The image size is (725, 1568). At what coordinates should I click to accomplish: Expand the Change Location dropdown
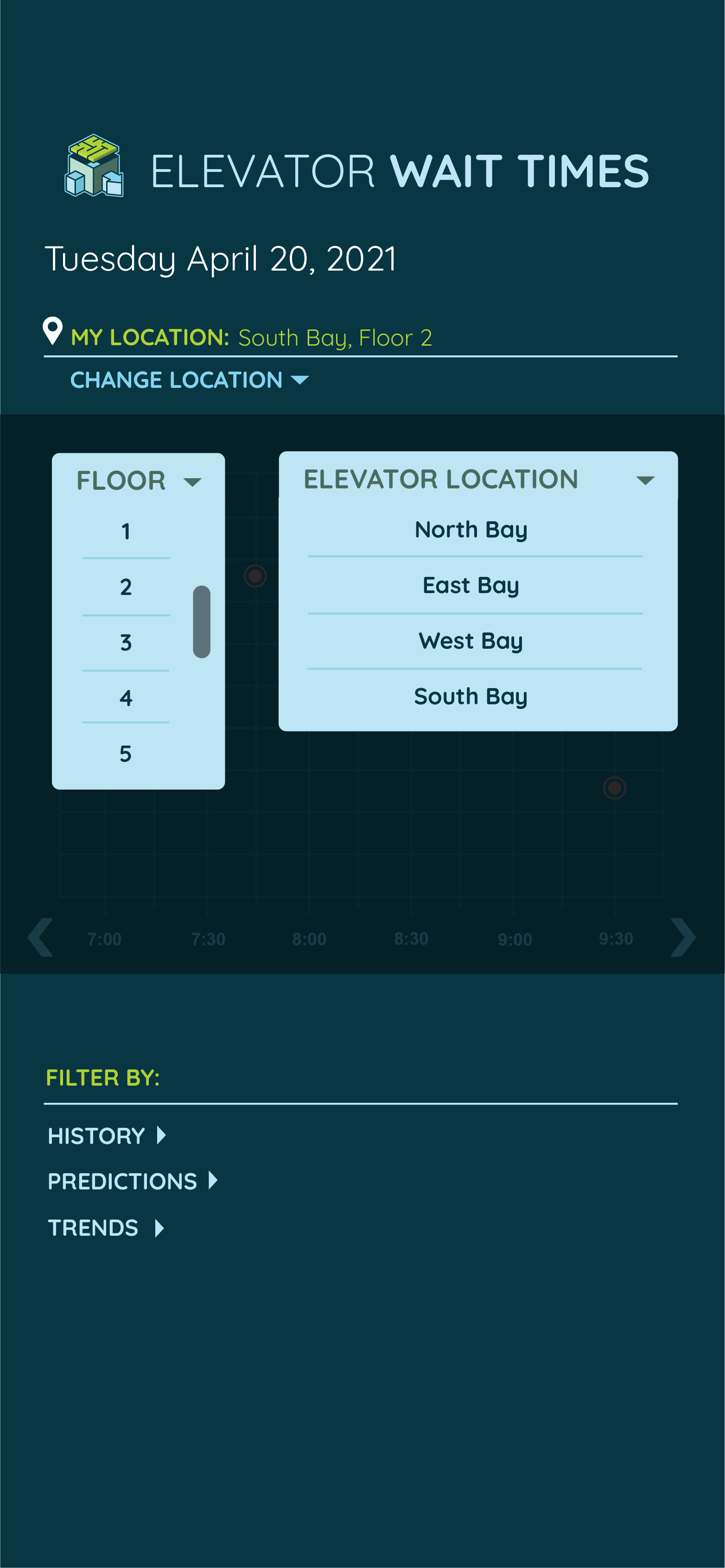point(189,380)
